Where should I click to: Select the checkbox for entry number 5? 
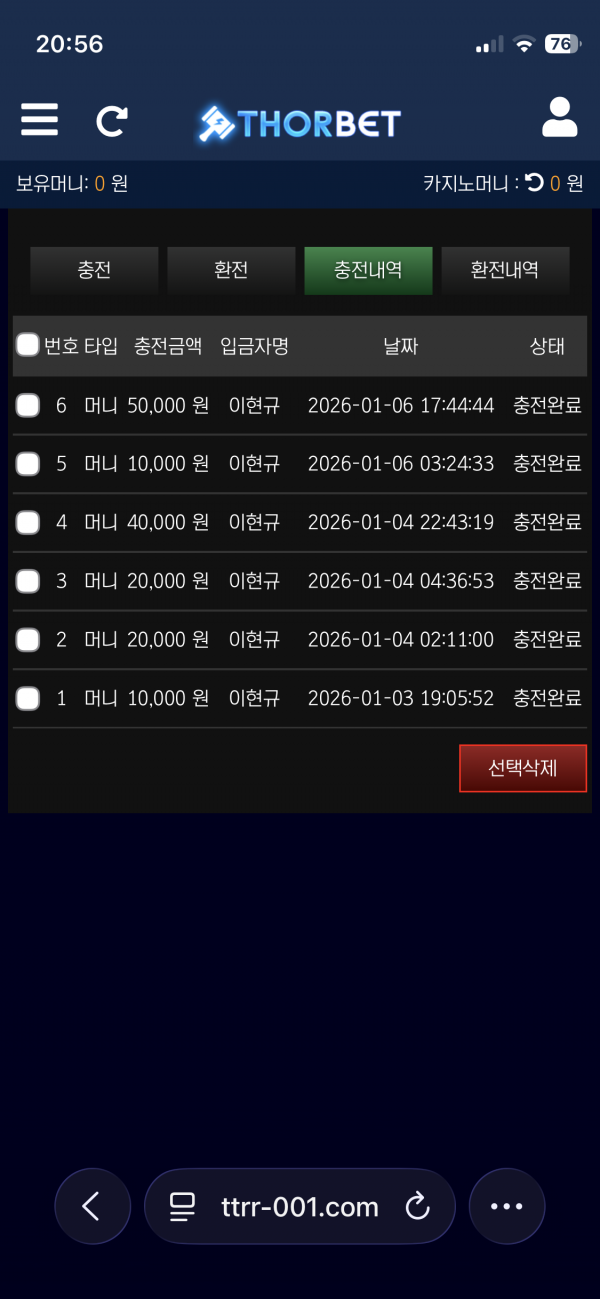pyautogui.click(x=28, y=464)
